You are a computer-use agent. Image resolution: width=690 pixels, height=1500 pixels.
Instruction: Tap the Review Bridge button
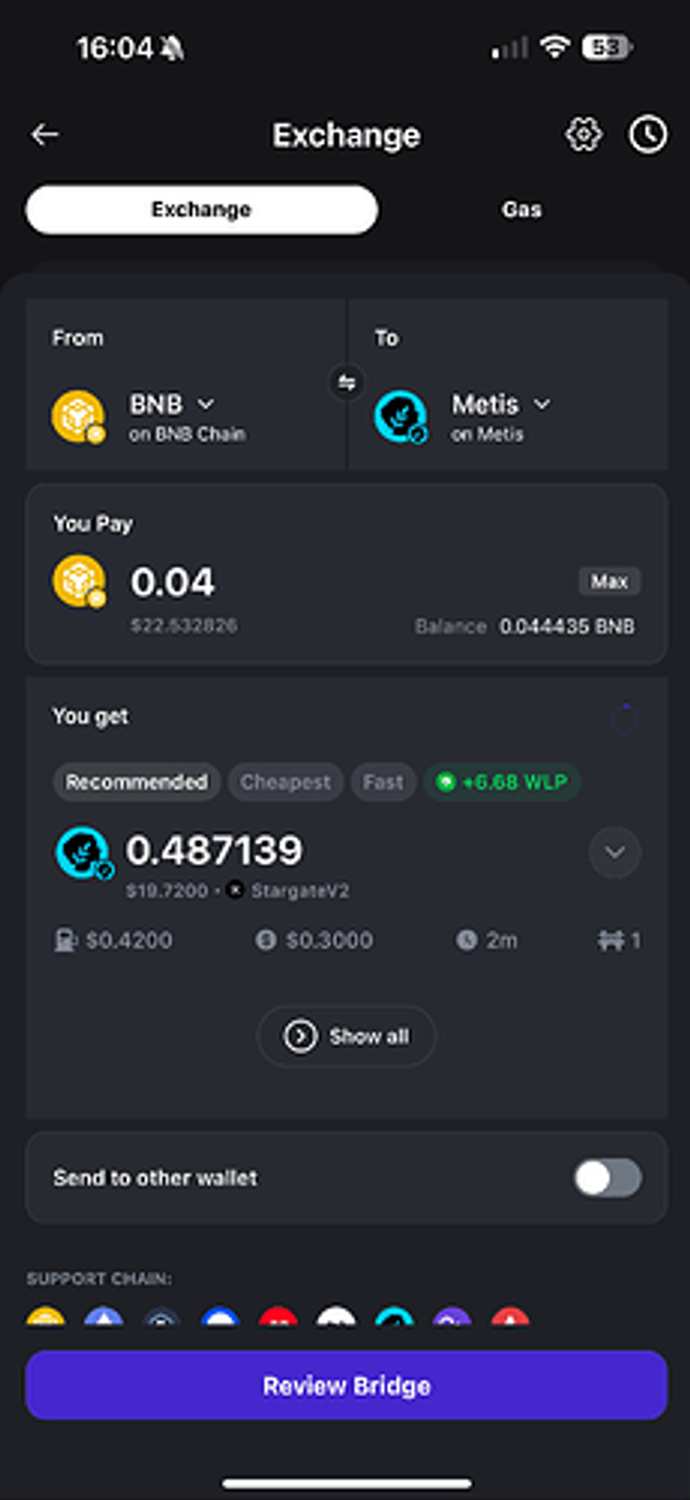[346, 1386]
